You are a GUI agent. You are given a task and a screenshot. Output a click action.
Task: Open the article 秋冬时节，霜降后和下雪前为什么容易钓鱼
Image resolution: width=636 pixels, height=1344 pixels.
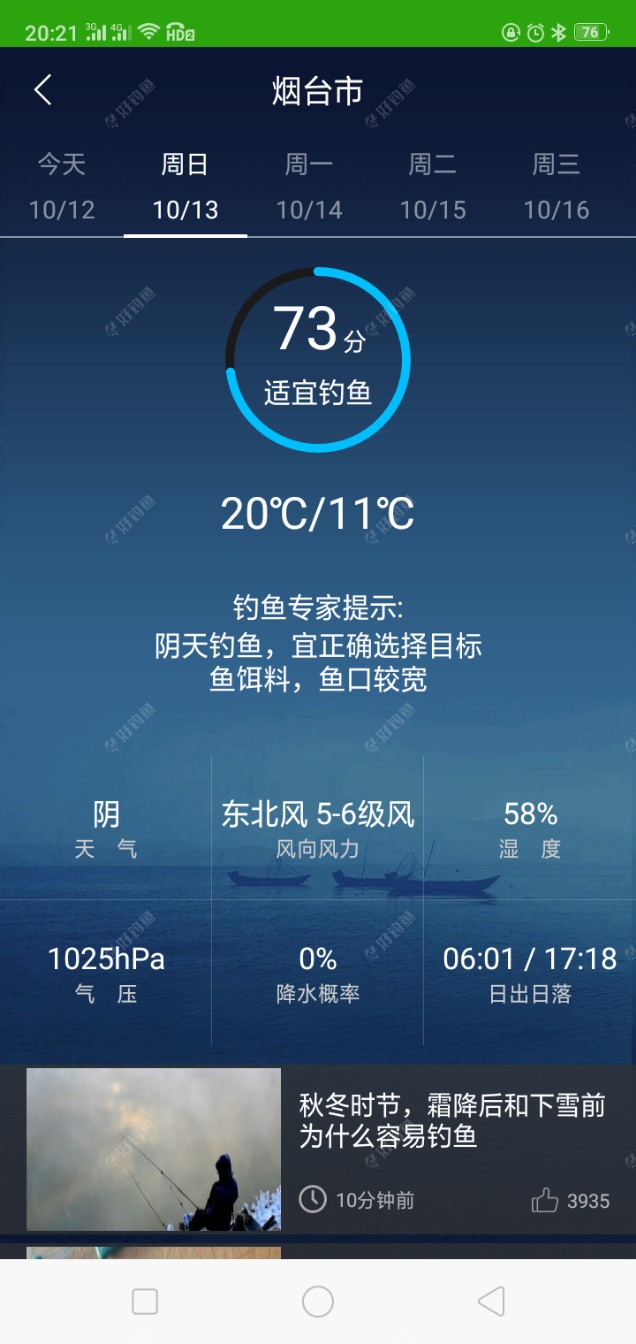click(452, 1120)
